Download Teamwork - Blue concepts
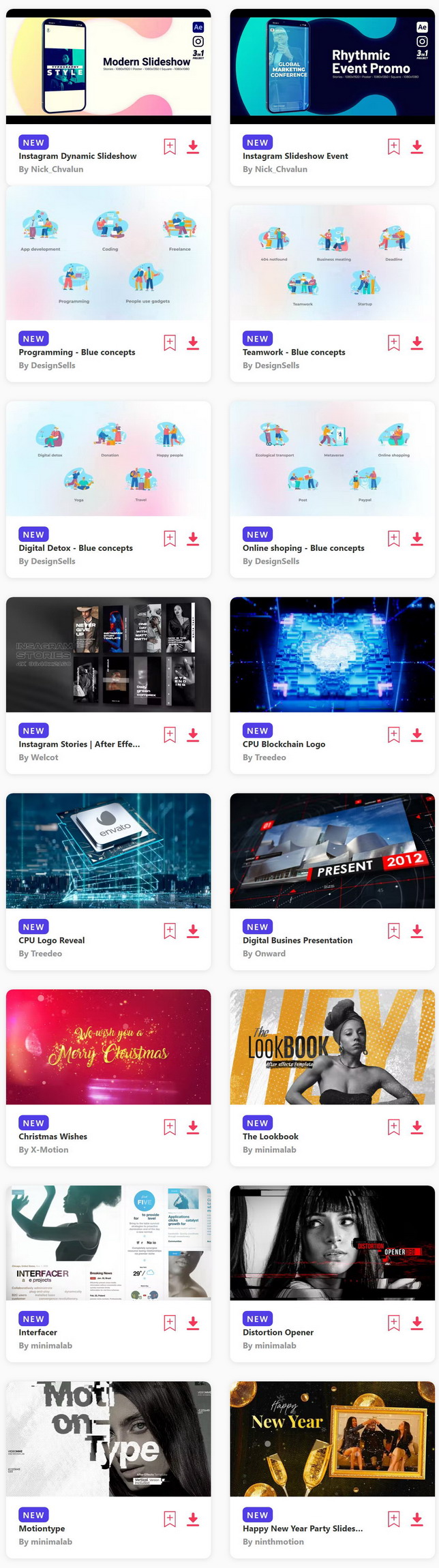The height and width of the screenshot is (1568, 439). click(417, 343)
